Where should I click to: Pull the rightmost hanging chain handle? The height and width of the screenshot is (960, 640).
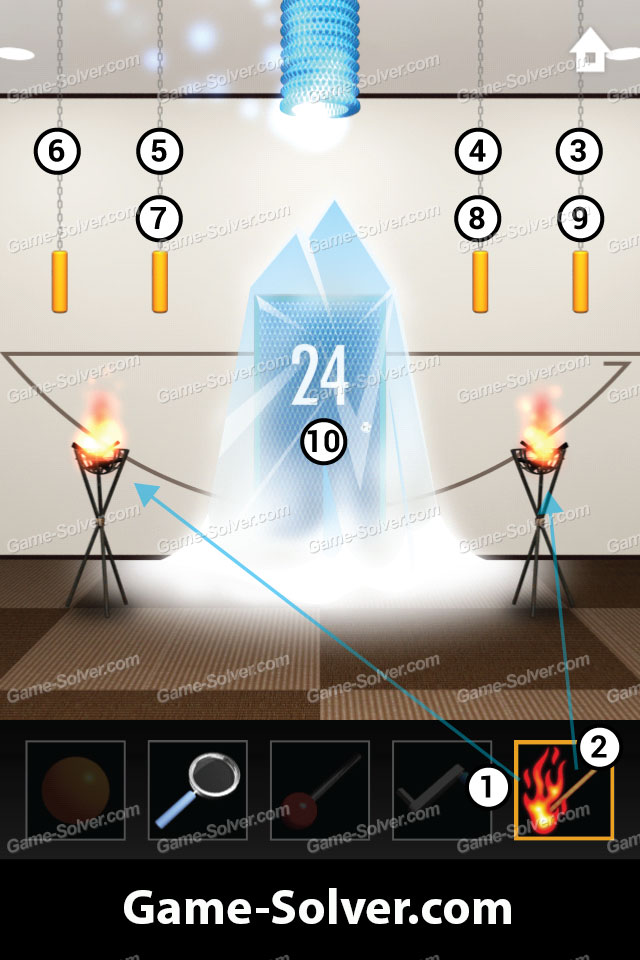point(580,282)
